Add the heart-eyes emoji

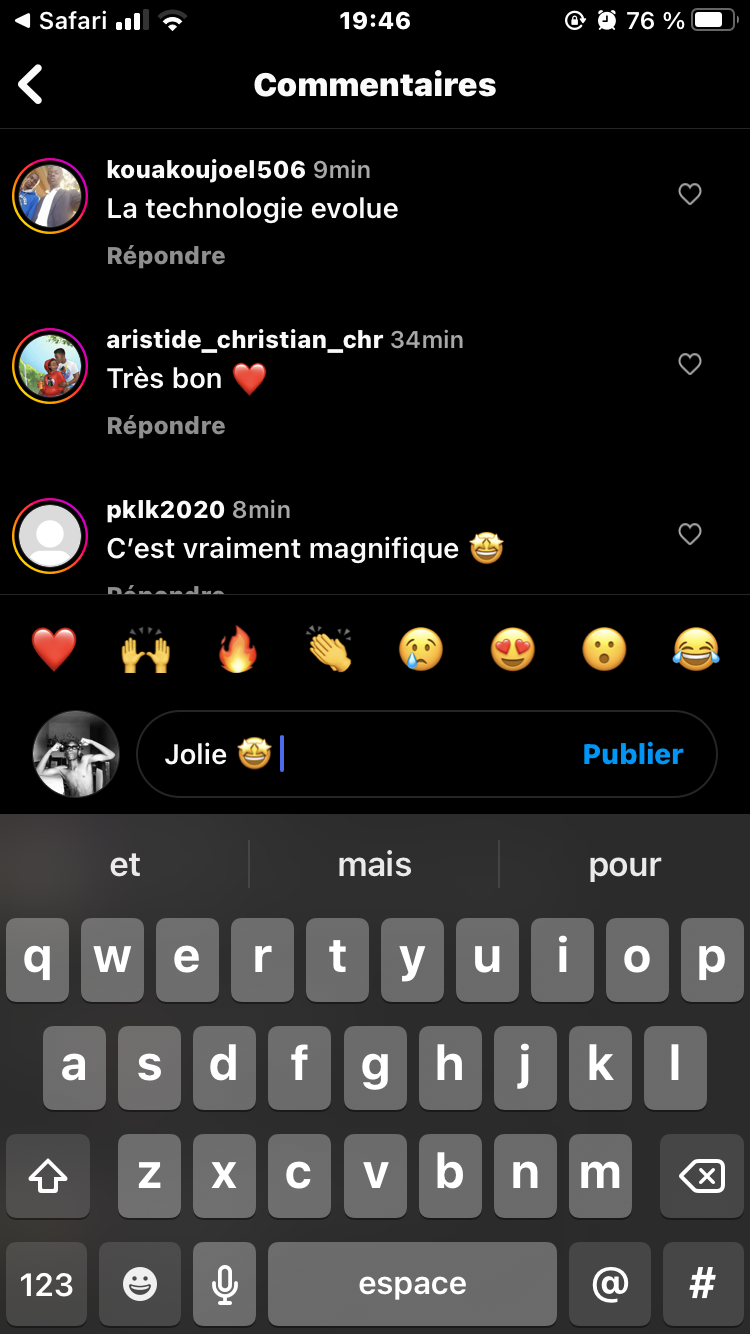(513, 651)
